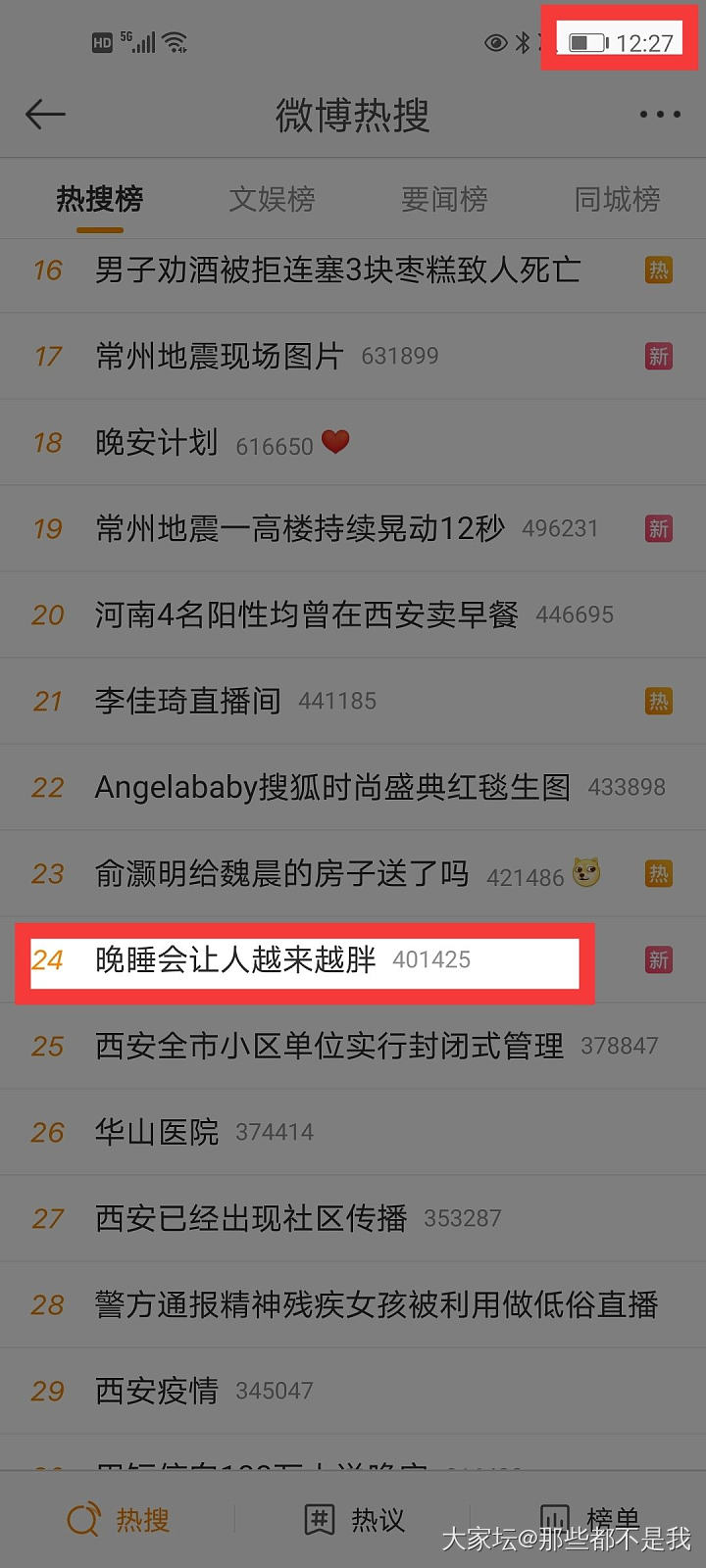Open the three-dot overflow menu
This screenshot has width=706, height=1568.
(x=659, y=115)
